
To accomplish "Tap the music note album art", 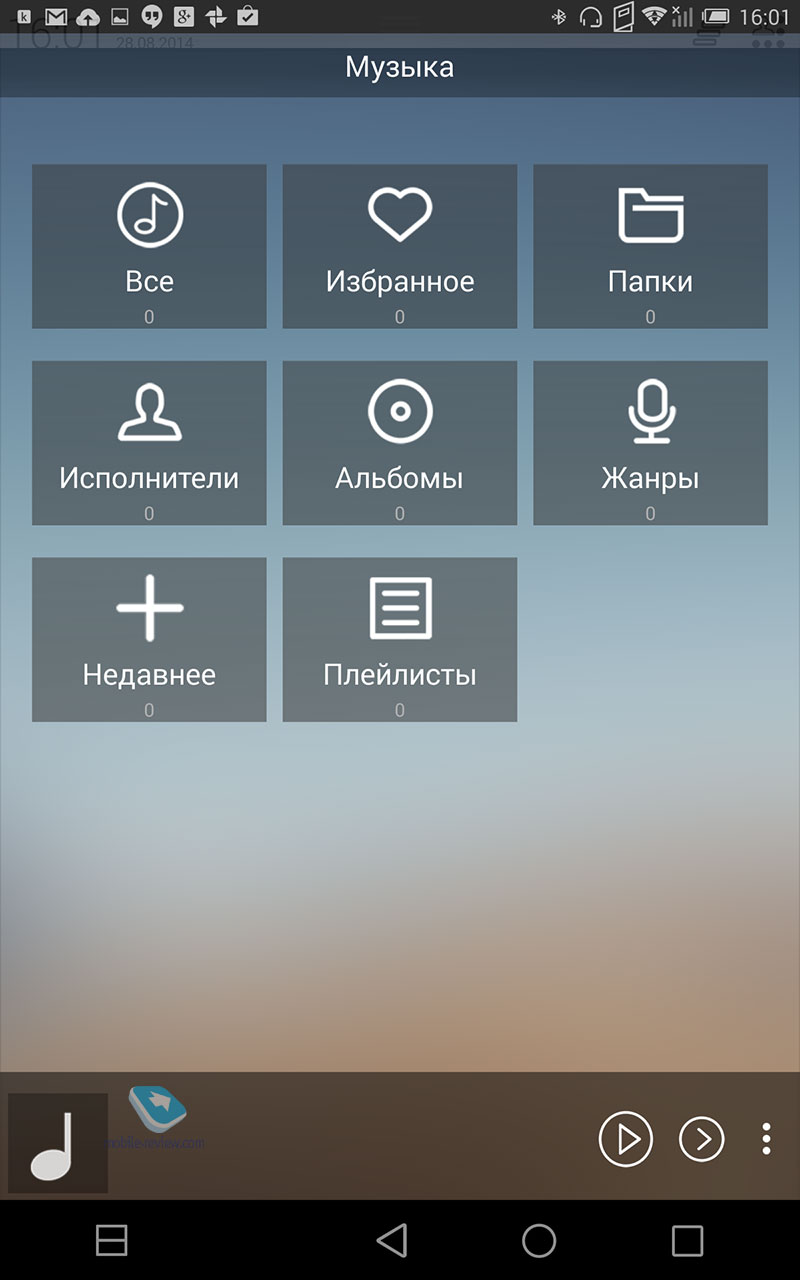I will click(x=58, y=1143).
